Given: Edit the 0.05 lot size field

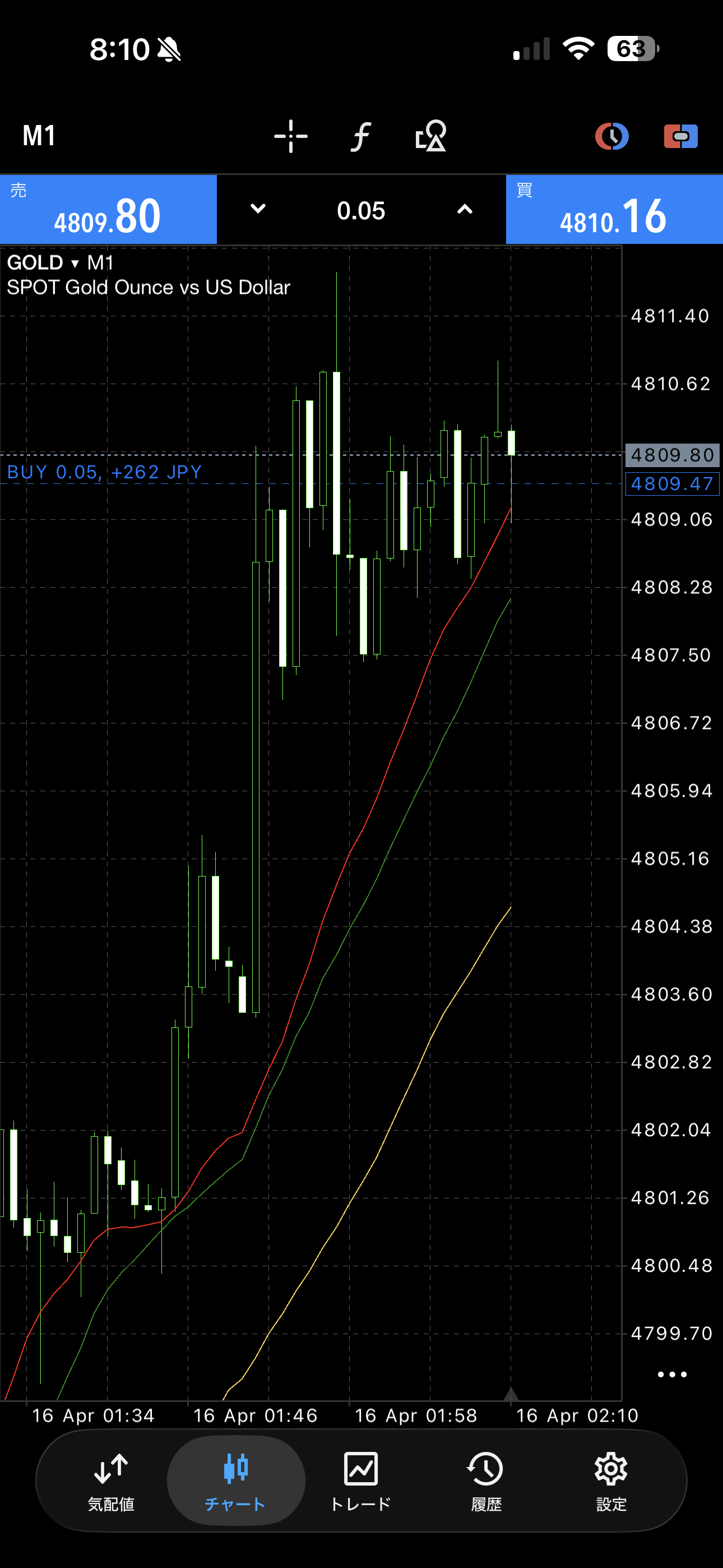Looking at the screenshot, I should [361, 211].
